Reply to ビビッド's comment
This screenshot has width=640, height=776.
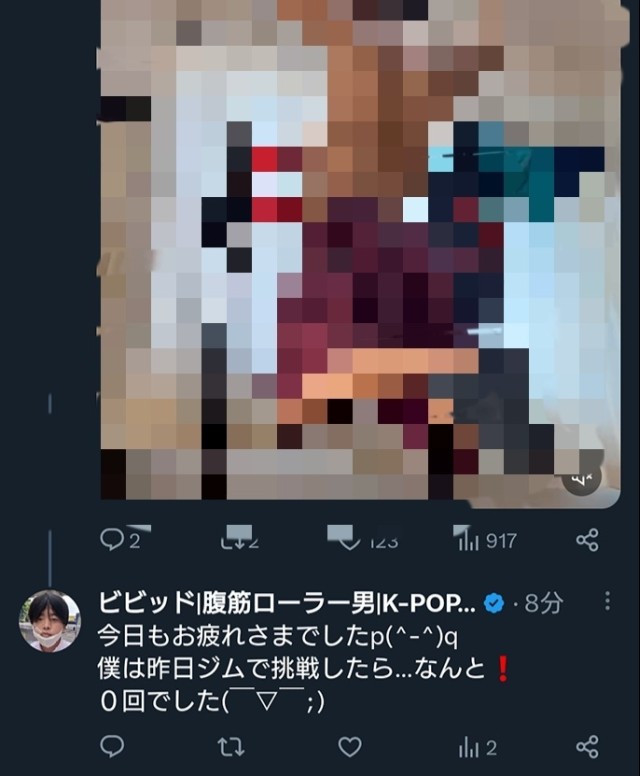pos(112,746)
